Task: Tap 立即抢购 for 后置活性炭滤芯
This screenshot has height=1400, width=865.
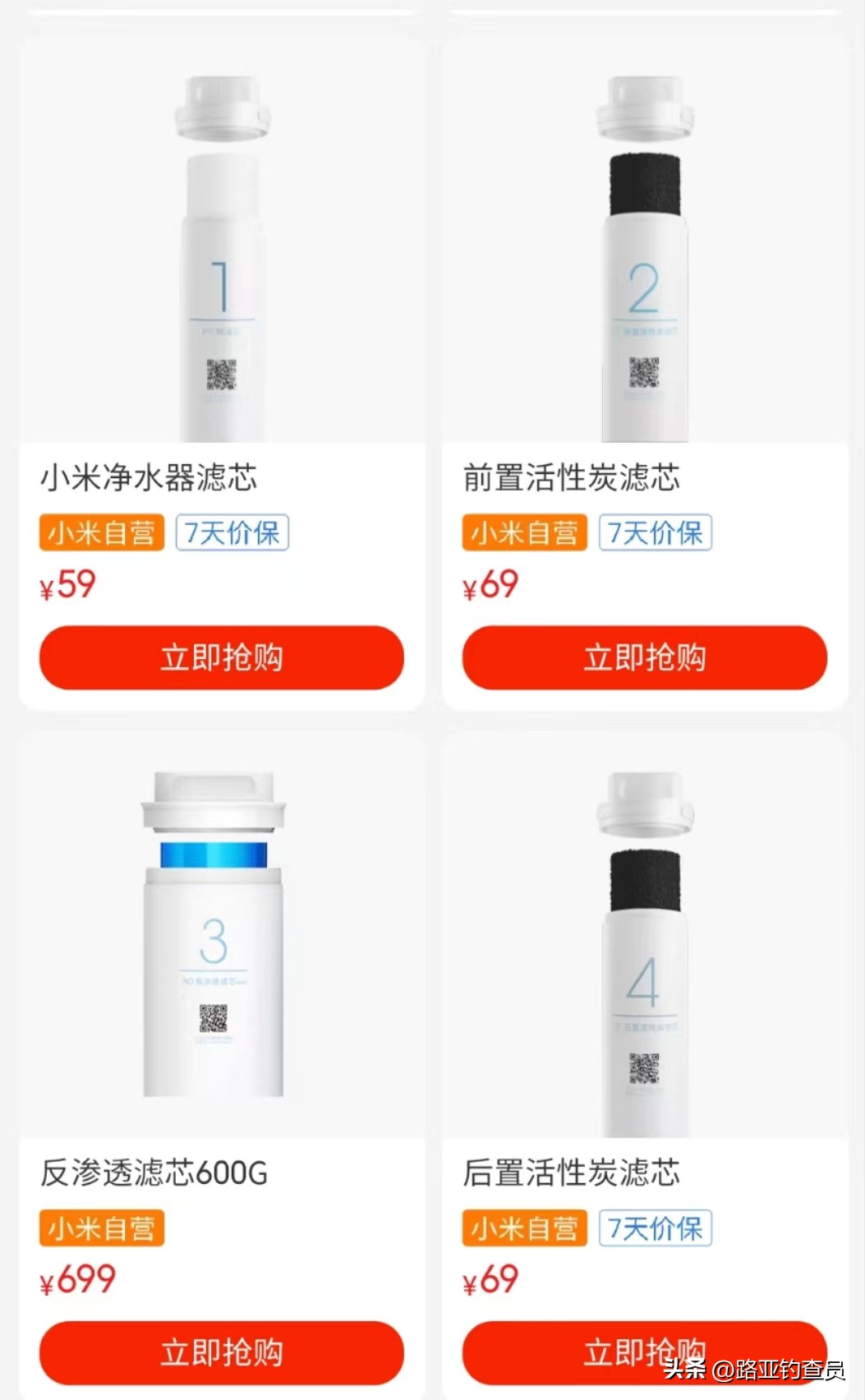Action: pos(644,1352)
